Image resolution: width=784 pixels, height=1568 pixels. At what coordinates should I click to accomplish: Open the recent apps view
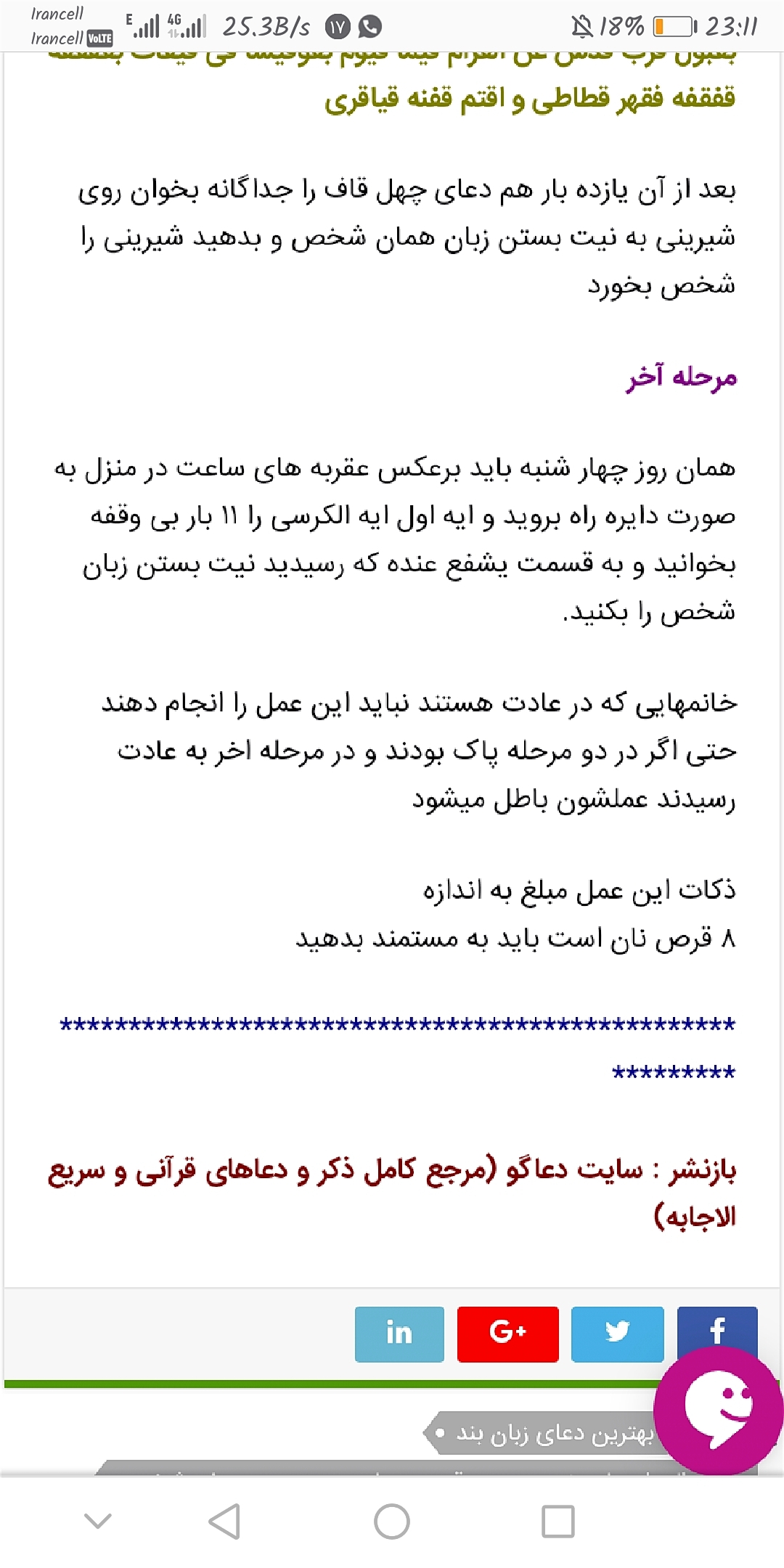pyautogui.click(x=558, y=1521)
